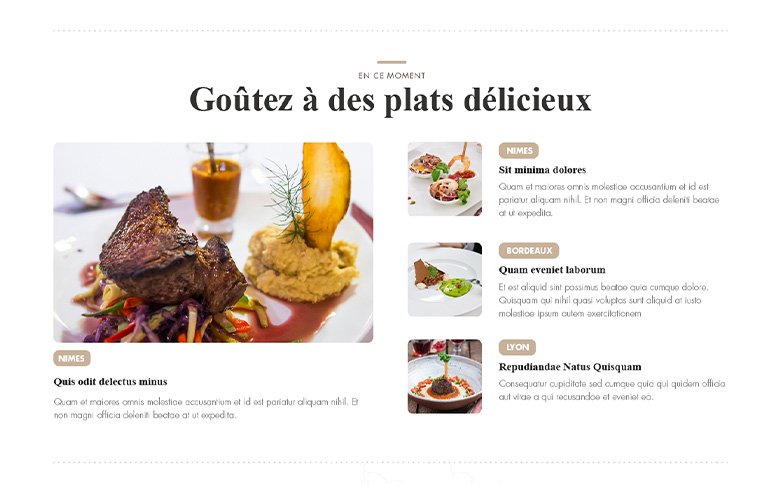The image size is (780, 485).
Task: Open the Quam eveniet laborum article
Action: (552, 270)
